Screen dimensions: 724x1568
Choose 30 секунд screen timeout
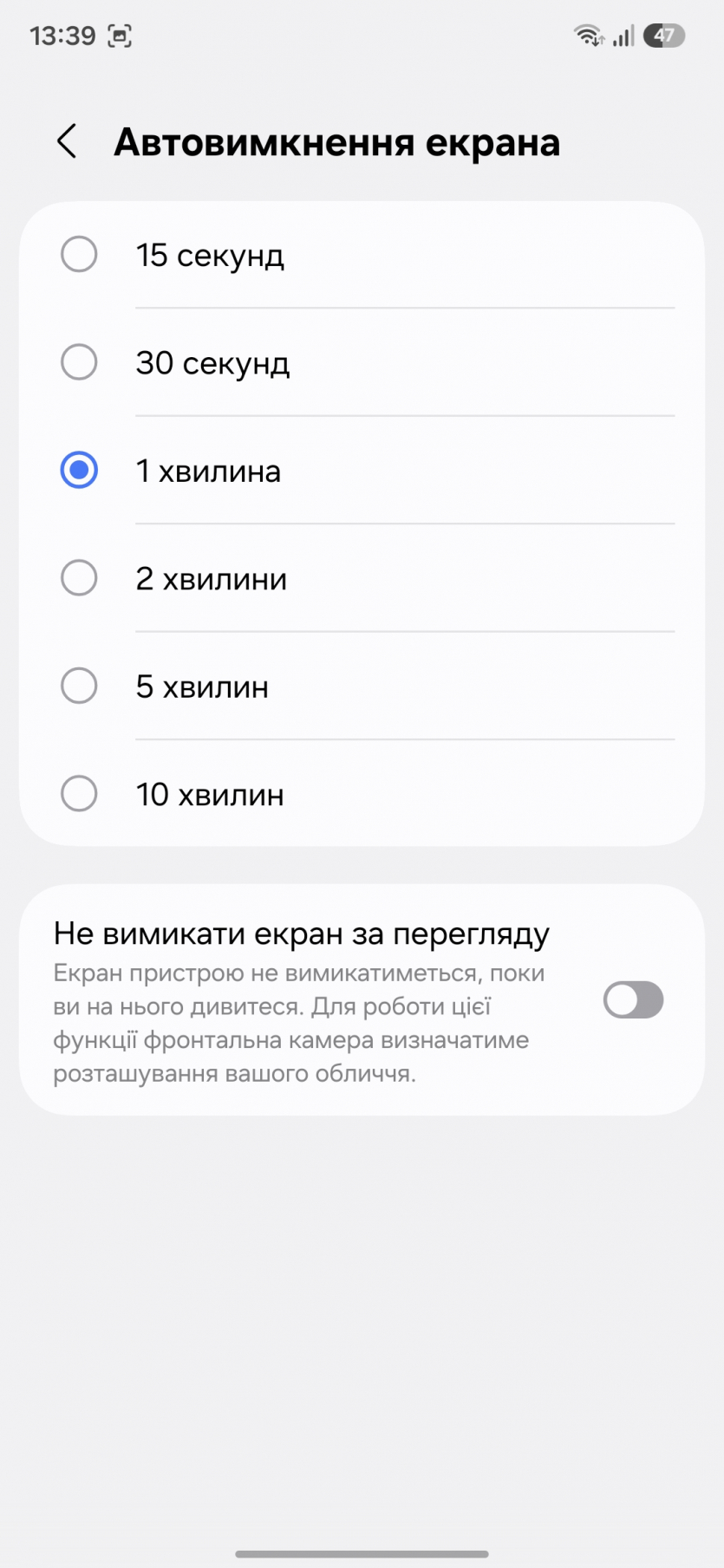tap(79, 362)
